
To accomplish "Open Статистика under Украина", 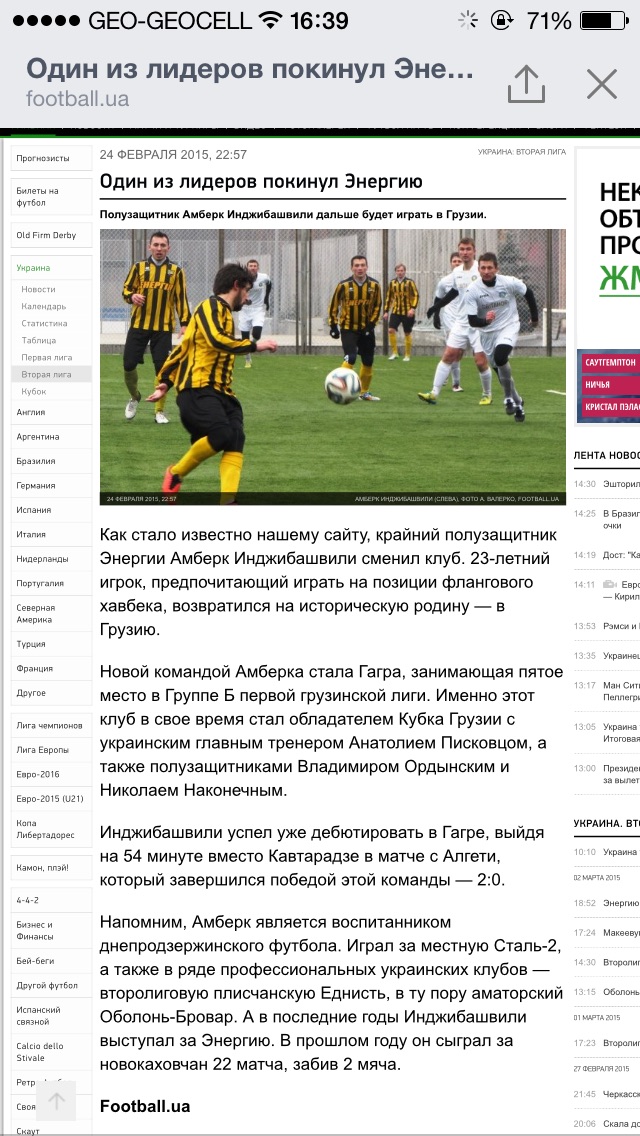I will tap(45, 323).
